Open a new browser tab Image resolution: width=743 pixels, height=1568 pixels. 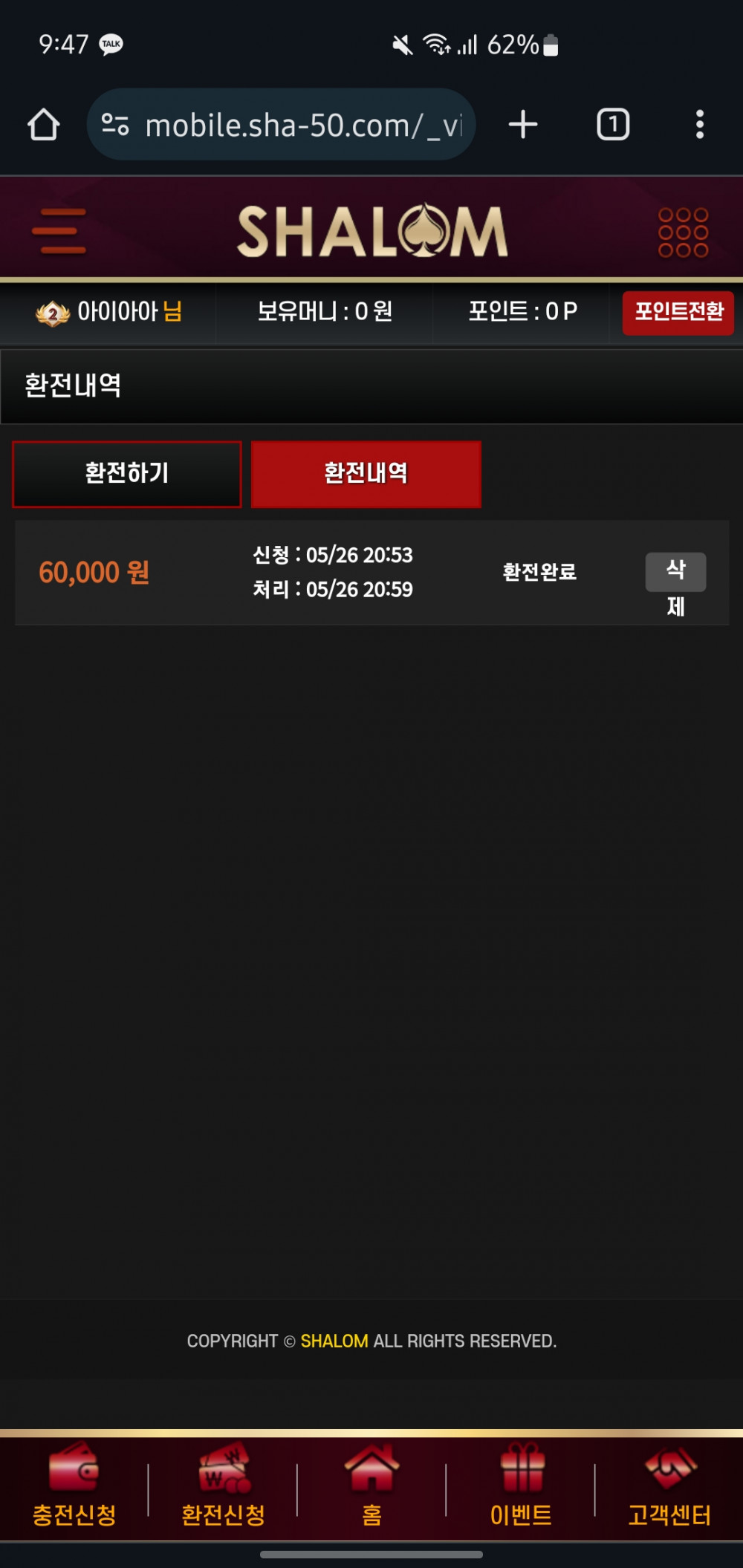[523, 125]
